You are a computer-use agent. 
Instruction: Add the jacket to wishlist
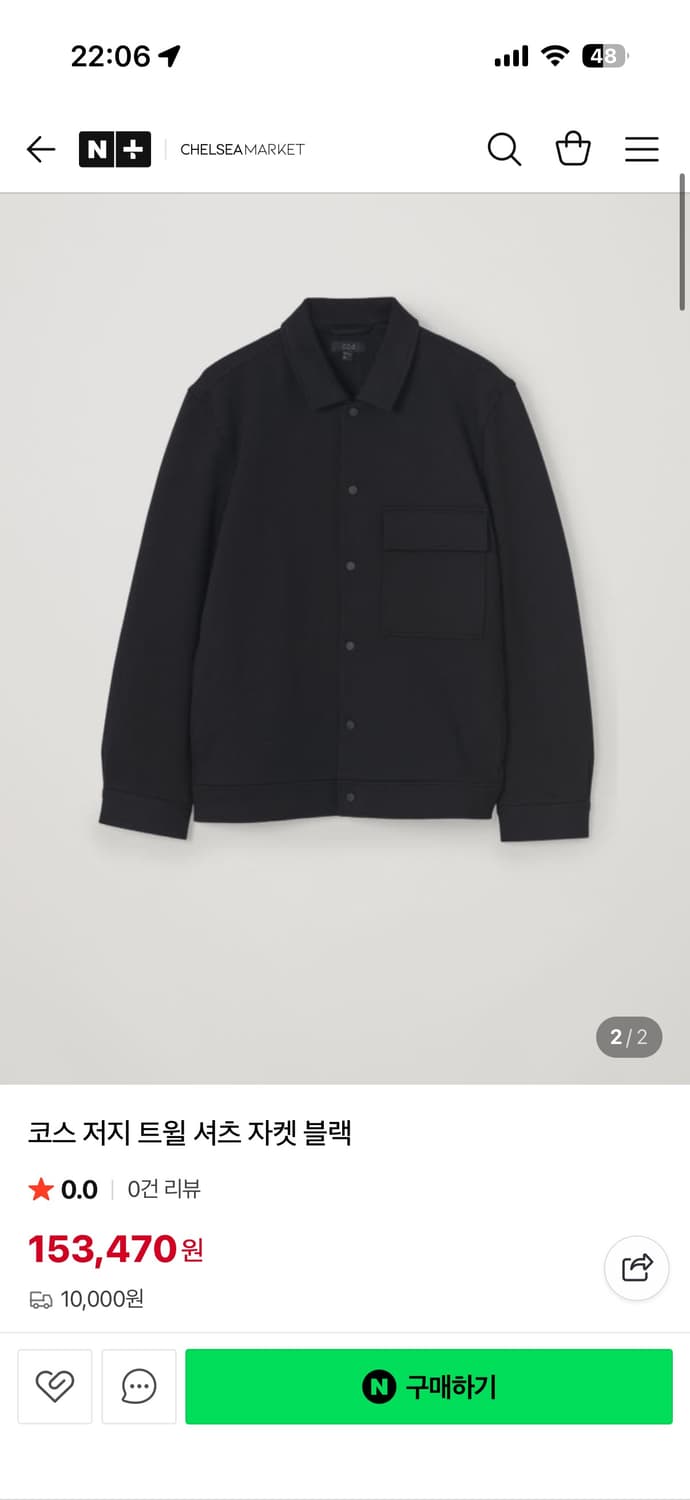pos(55,1386)
